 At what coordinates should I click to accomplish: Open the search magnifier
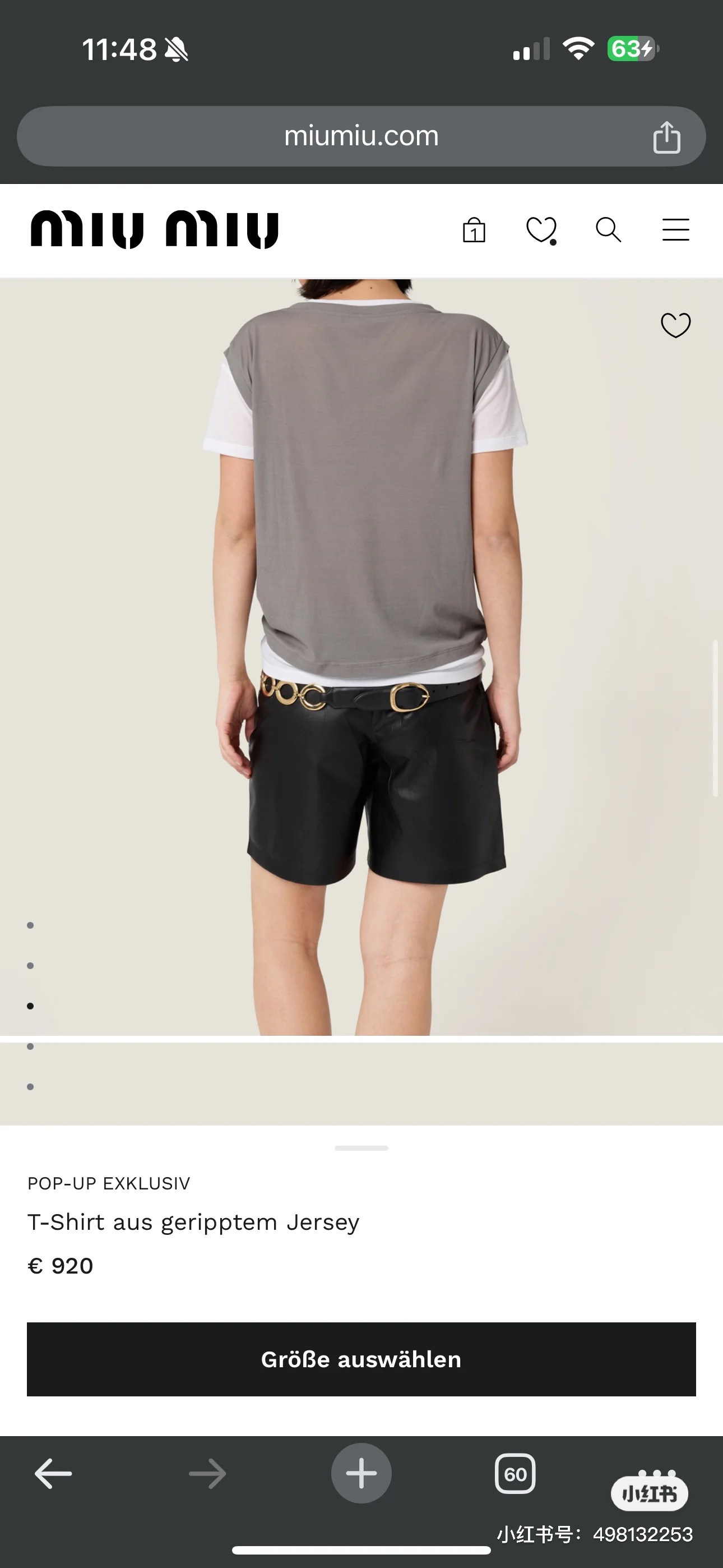(608, 230)
